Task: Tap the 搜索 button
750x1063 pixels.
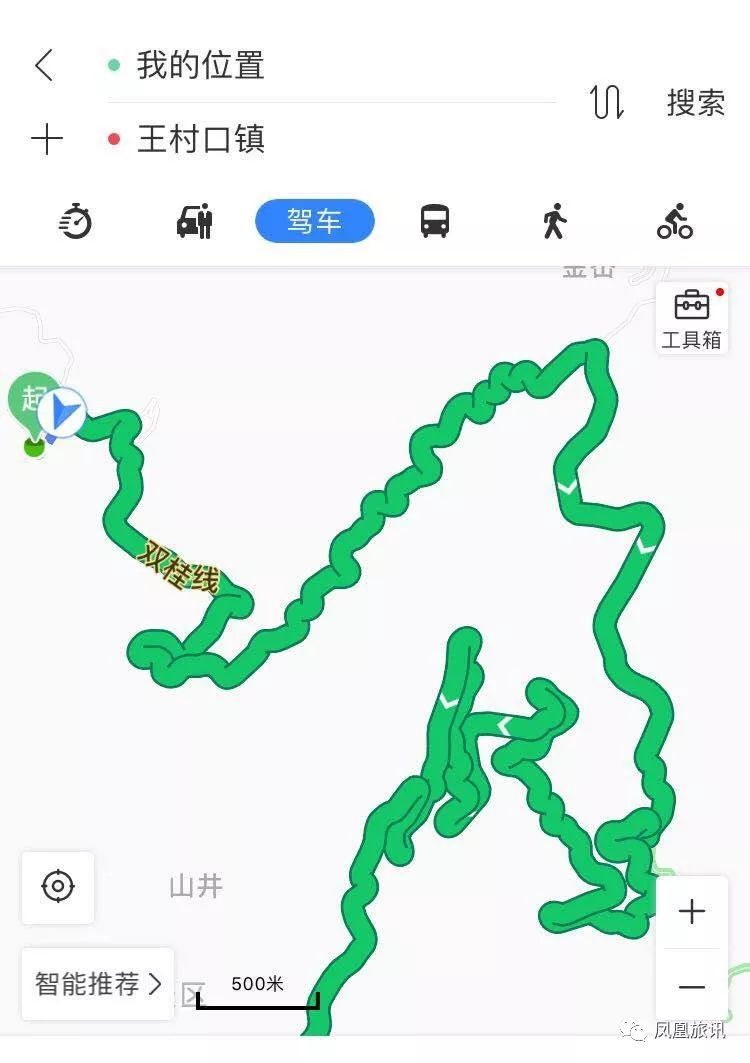Action: 696,102
